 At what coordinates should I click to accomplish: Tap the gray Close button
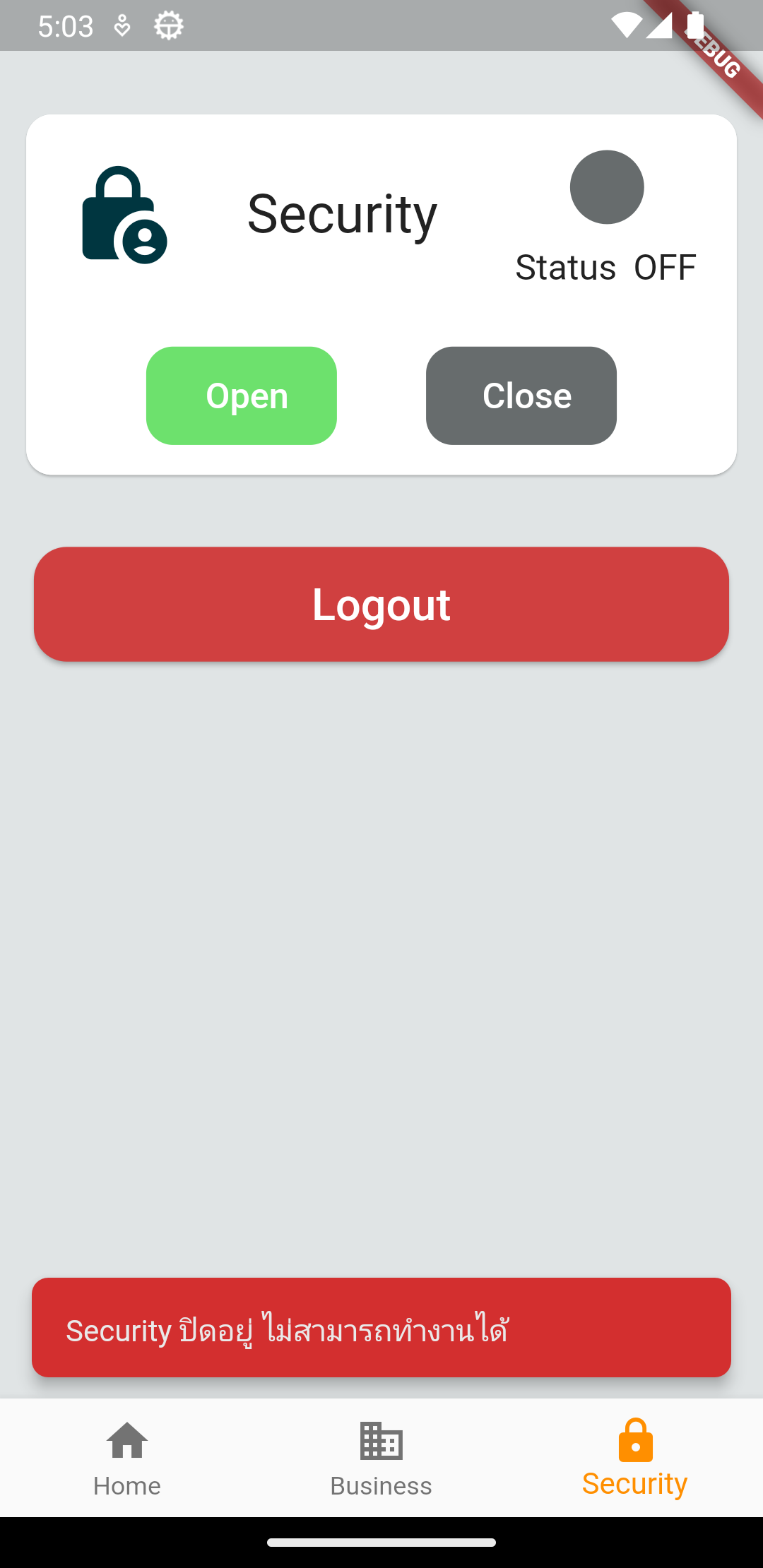[521, 396]
